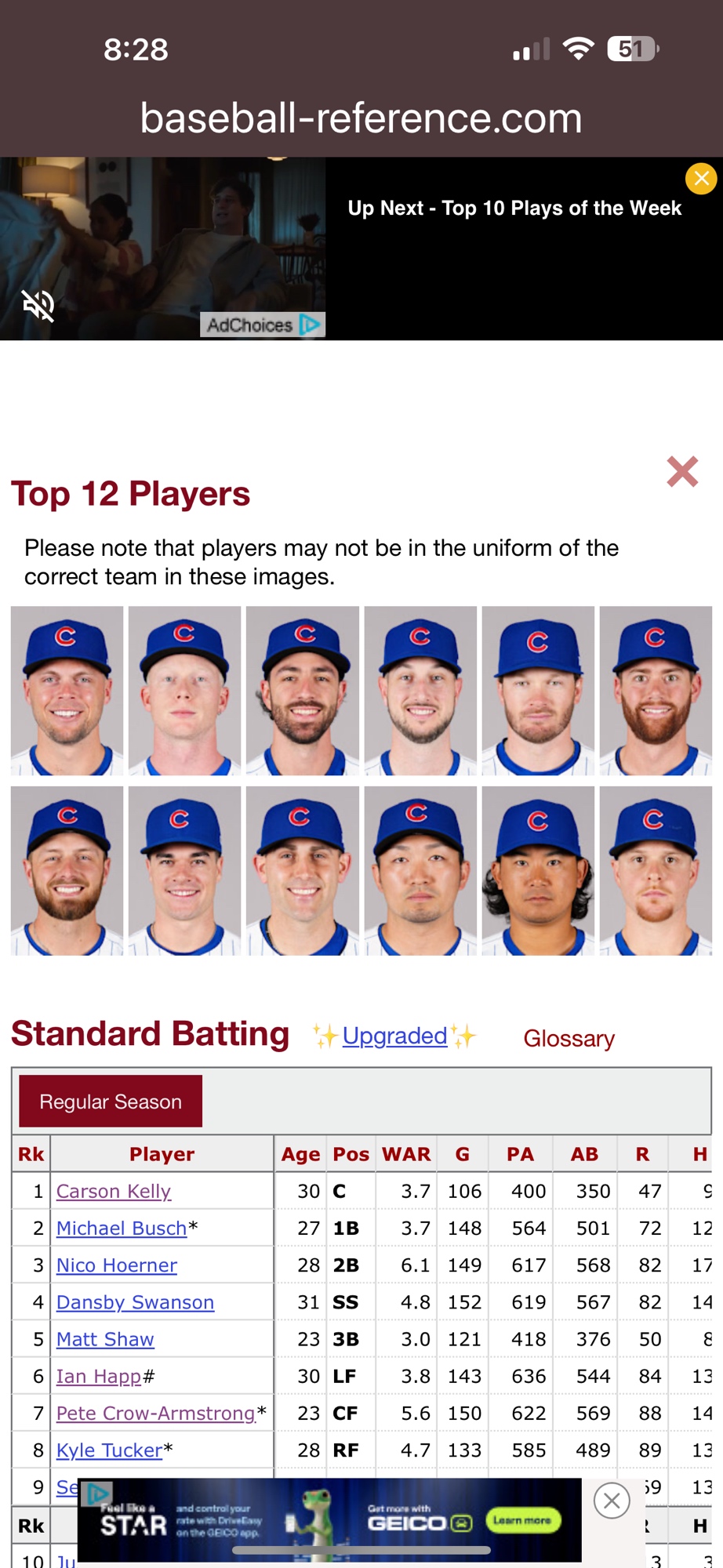The height and width of the screenshot is (1568, 723).
Task: Tap Learn more on GEICO ad
Action: [x=522, y=1520]
